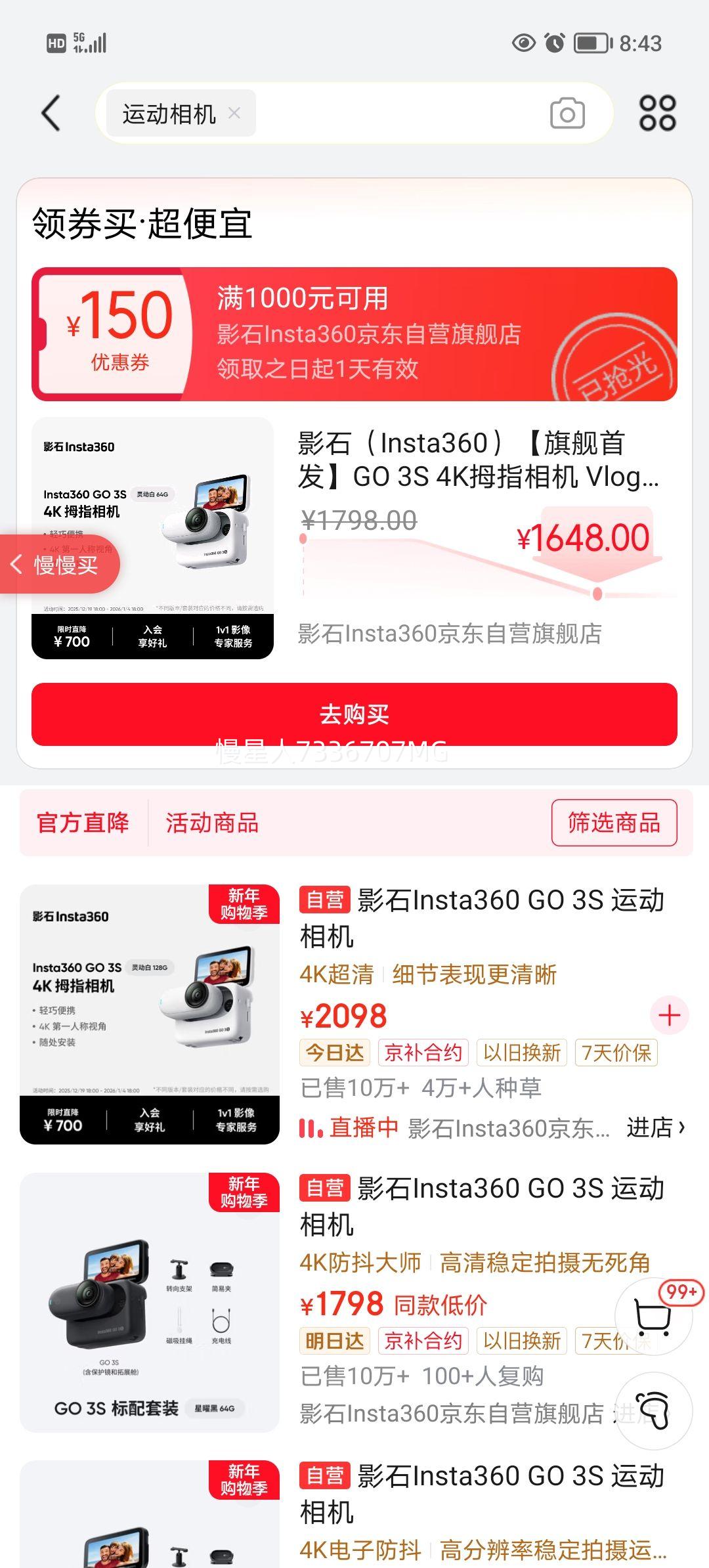Clear the 运动相机 search keyword
Viewport: 709px width, 1568px height.
(236, 113)
